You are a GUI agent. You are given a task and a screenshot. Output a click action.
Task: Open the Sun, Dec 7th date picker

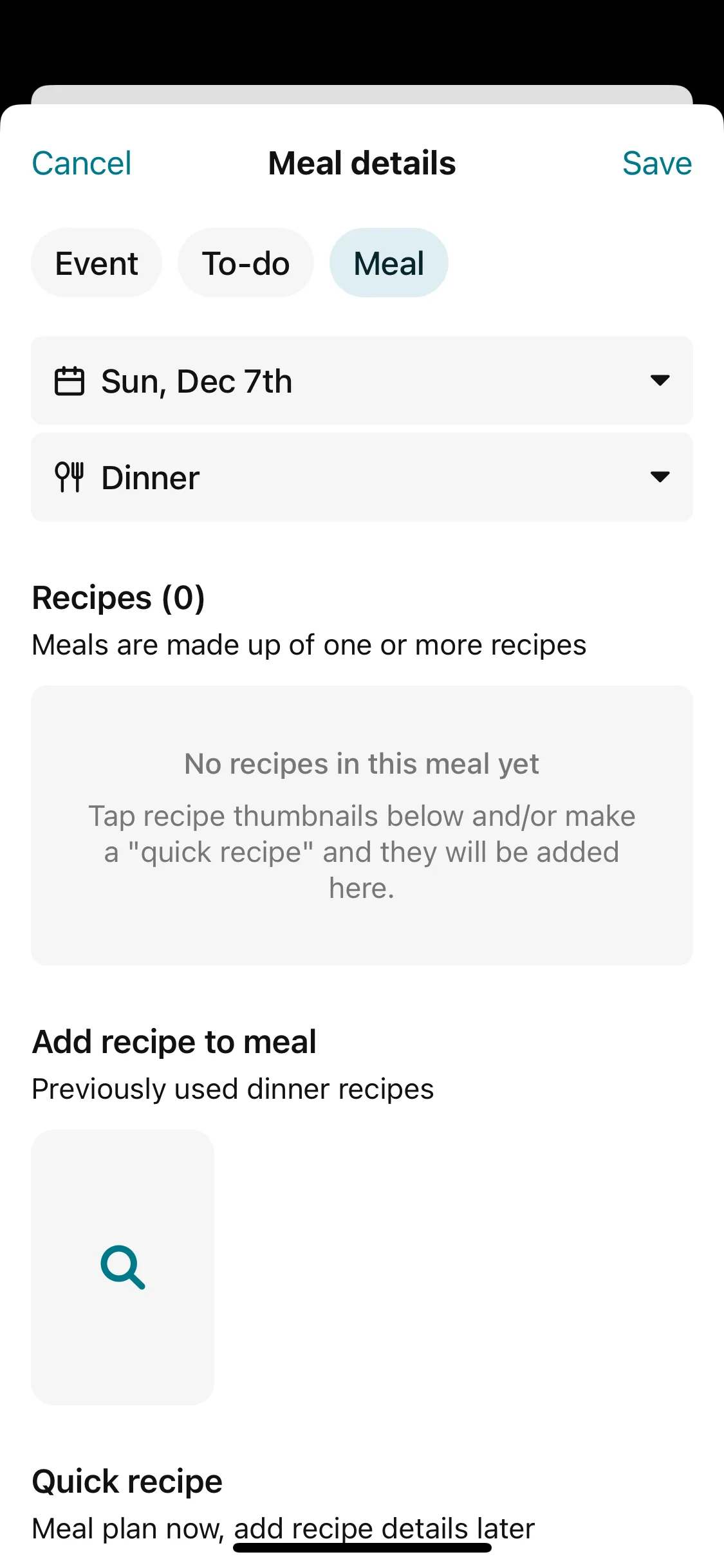(362, 381)
